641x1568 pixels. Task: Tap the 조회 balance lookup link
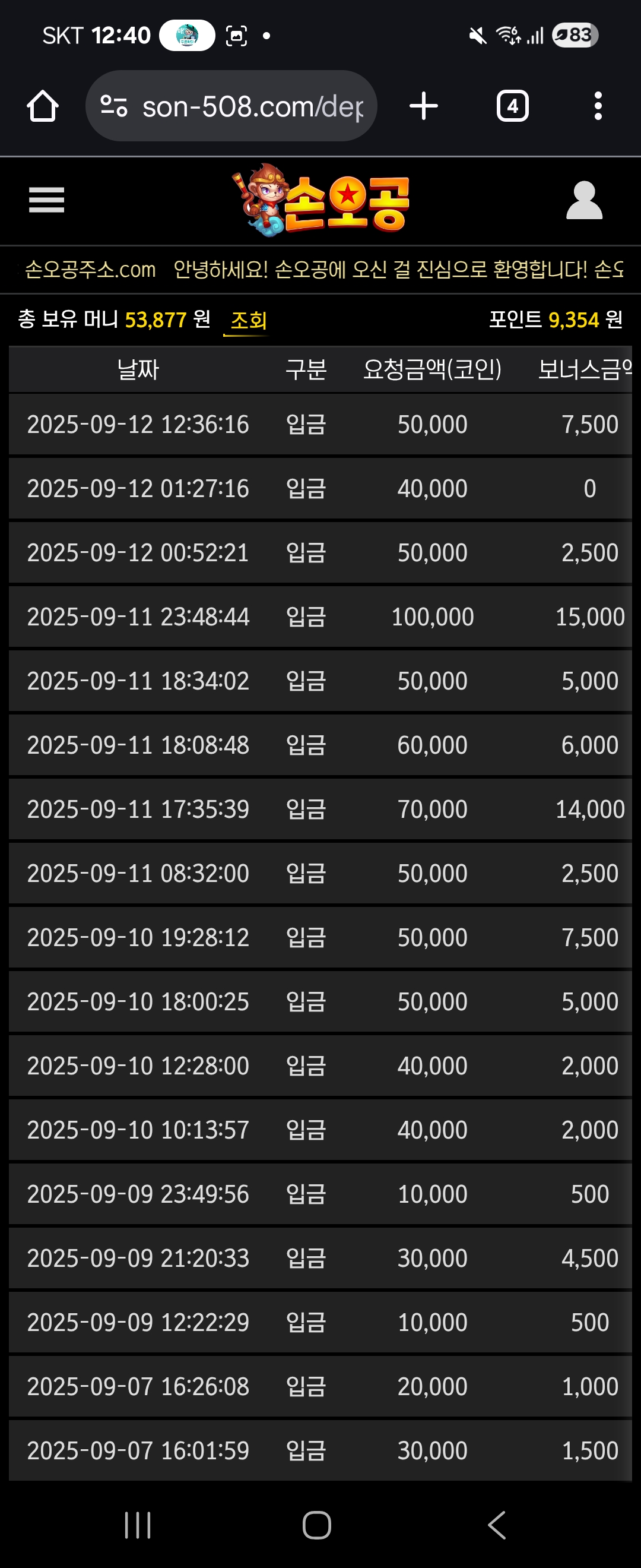[x=248, y=320]
